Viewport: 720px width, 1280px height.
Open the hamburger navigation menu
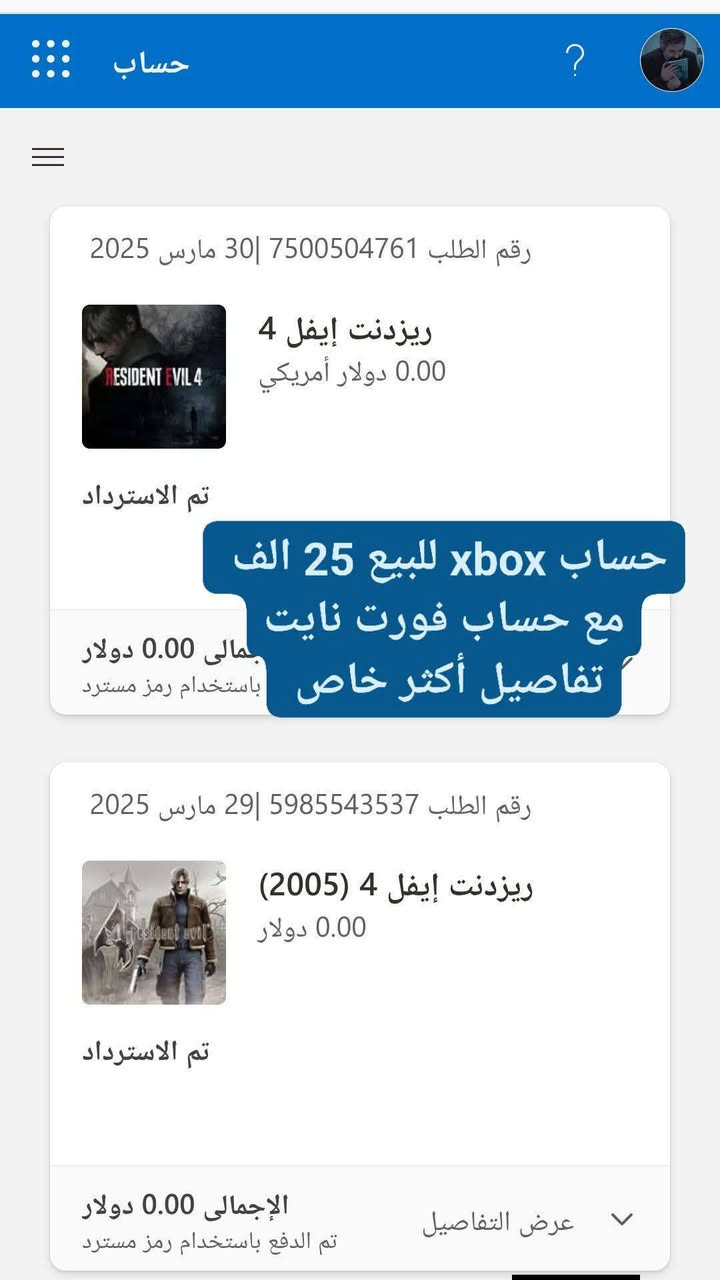click(x=48, y=157)
